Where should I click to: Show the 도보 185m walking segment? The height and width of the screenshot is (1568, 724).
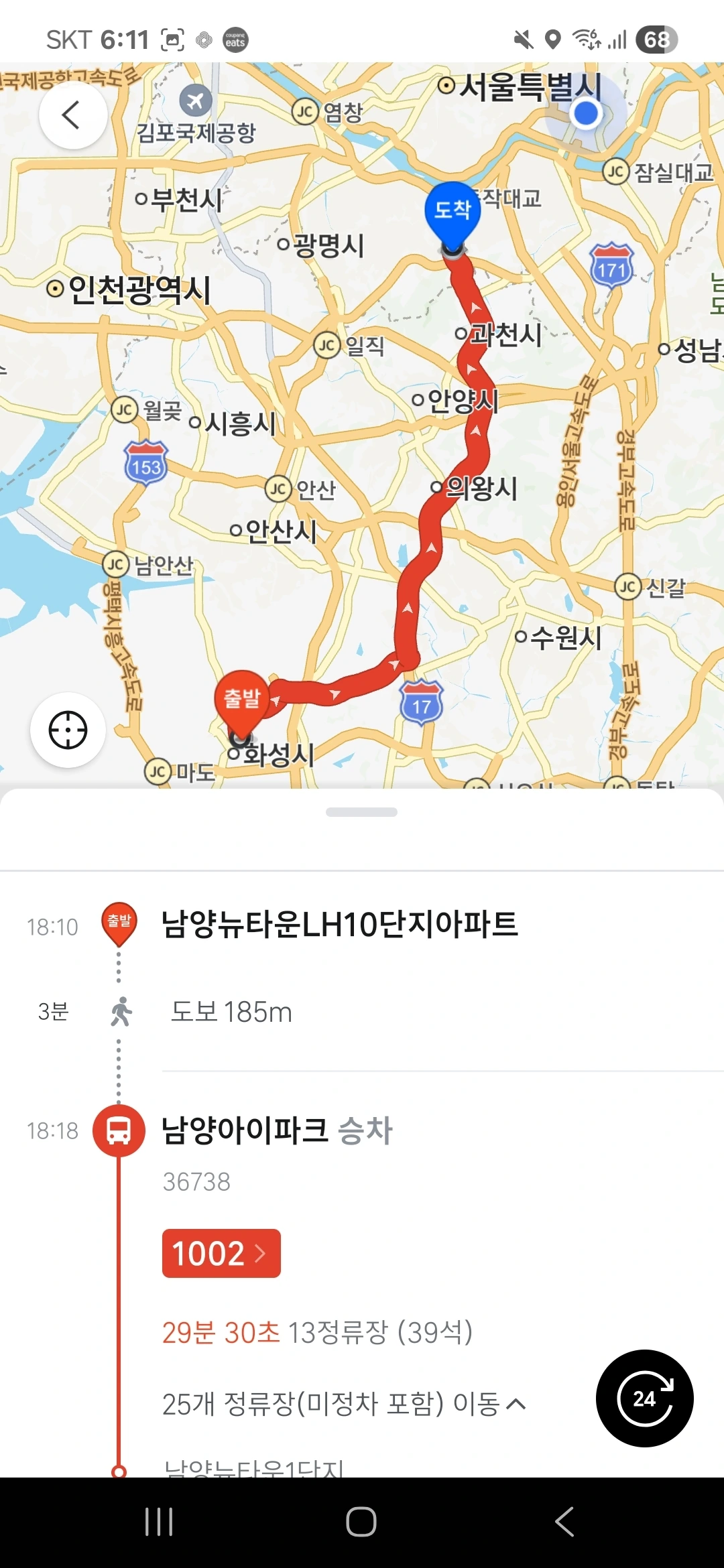coord(231,1012)
